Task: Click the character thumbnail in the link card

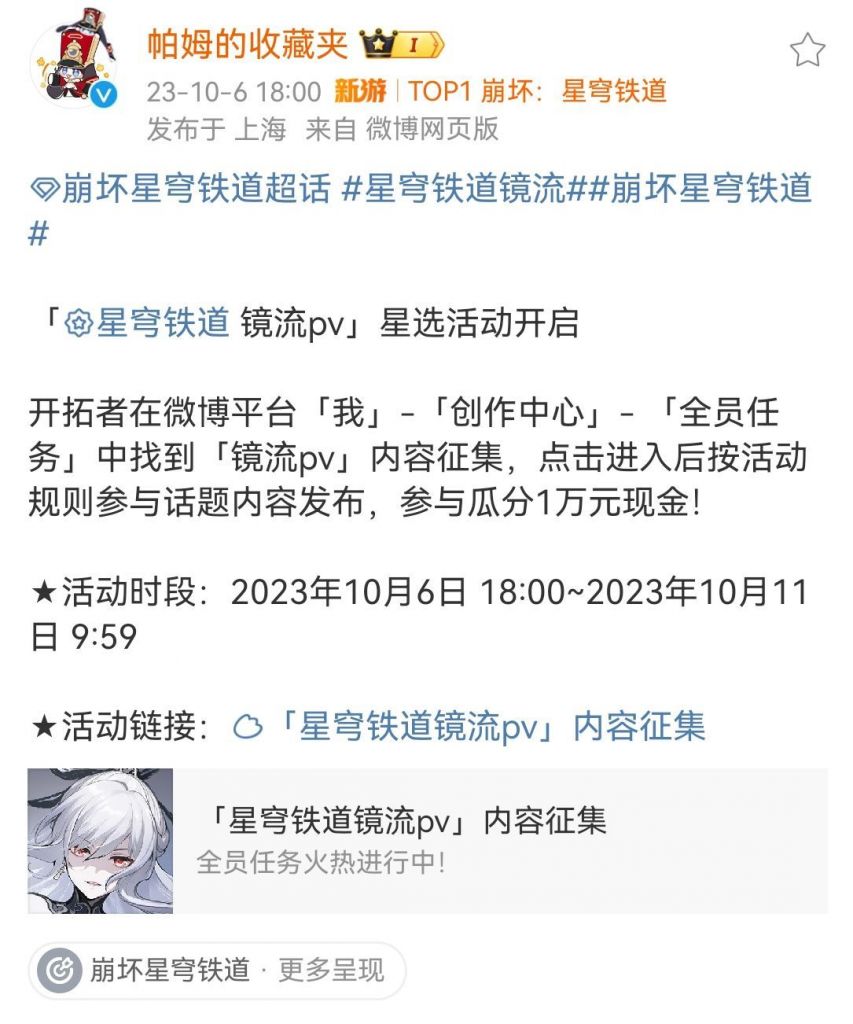Action: 102,843
